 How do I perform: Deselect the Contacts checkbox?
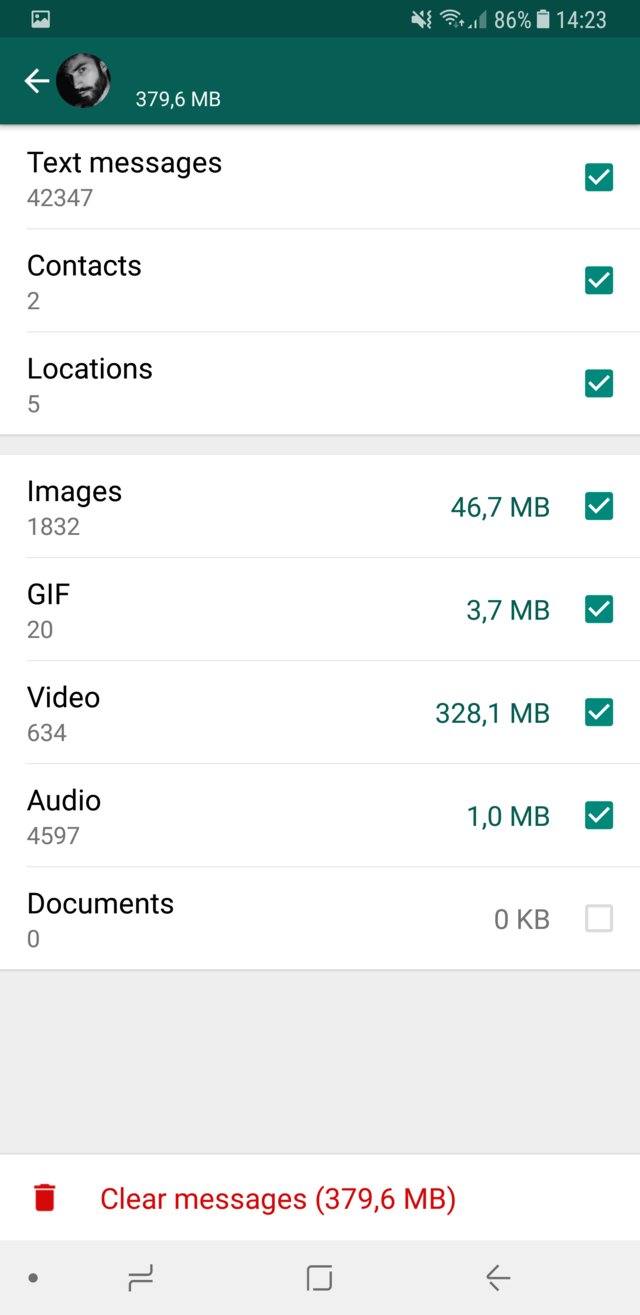click(x=598, y=281)
